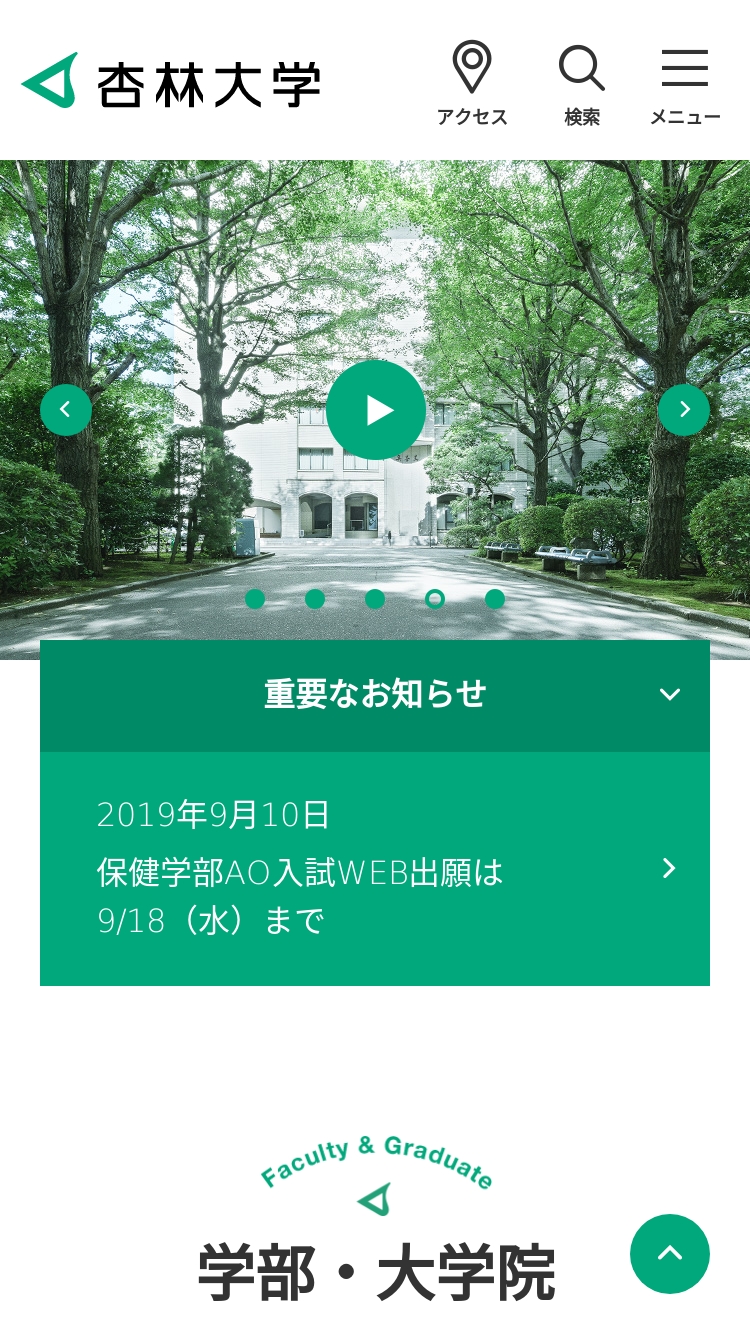The height and width of the screenshot is (1334, 750).
Task: Play the campus slideshow video
Action: tap(376, 410)
